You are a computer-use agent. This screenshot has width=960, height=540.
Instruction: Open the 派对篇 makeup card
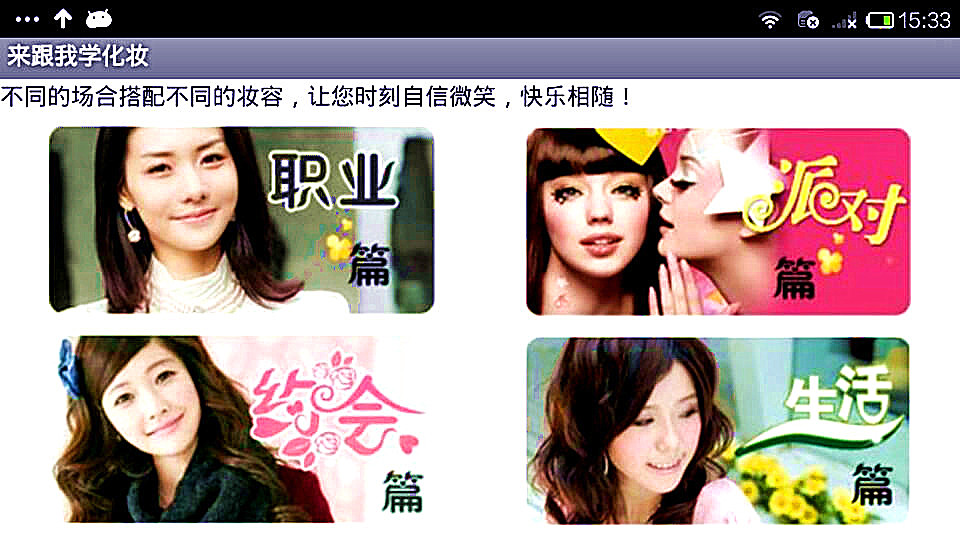click(x=718, y=221)
